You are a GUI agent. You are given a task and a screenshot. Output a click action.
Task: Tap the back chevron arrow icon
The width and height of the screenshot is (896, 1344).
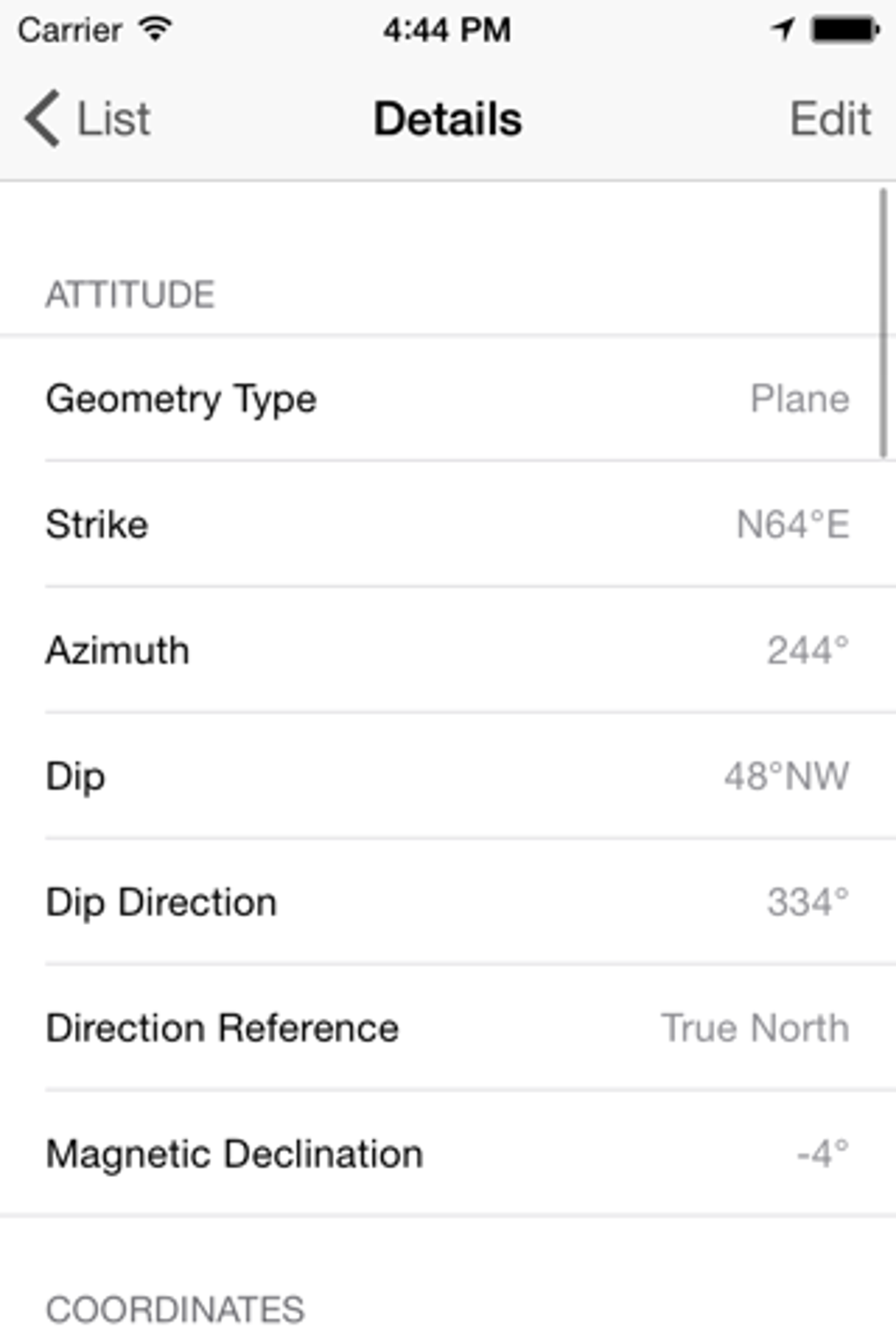pos(41,118)
